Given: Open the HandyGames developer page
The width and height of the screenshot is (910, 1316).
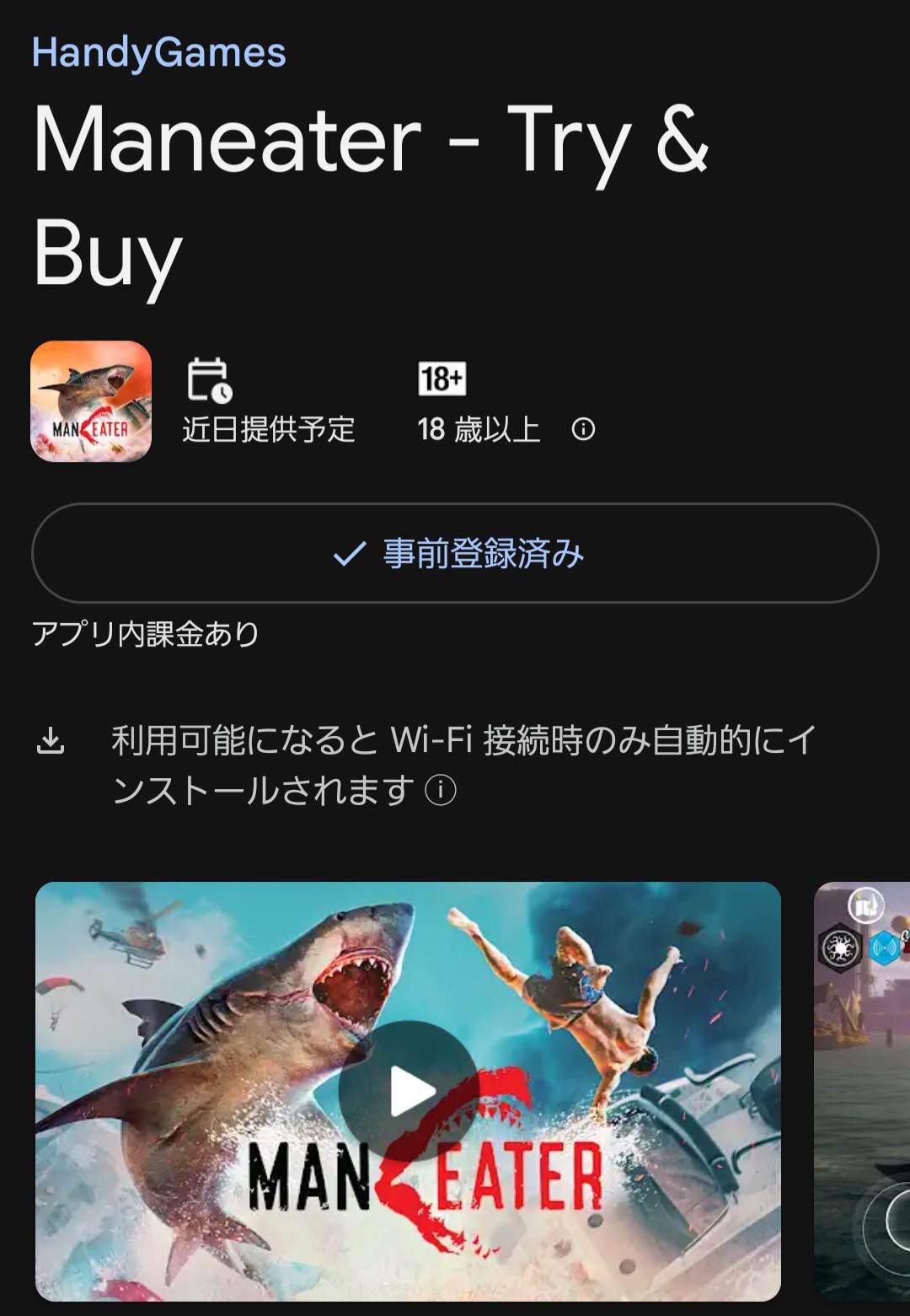Looking at the screenshot, I should (158, 52).
